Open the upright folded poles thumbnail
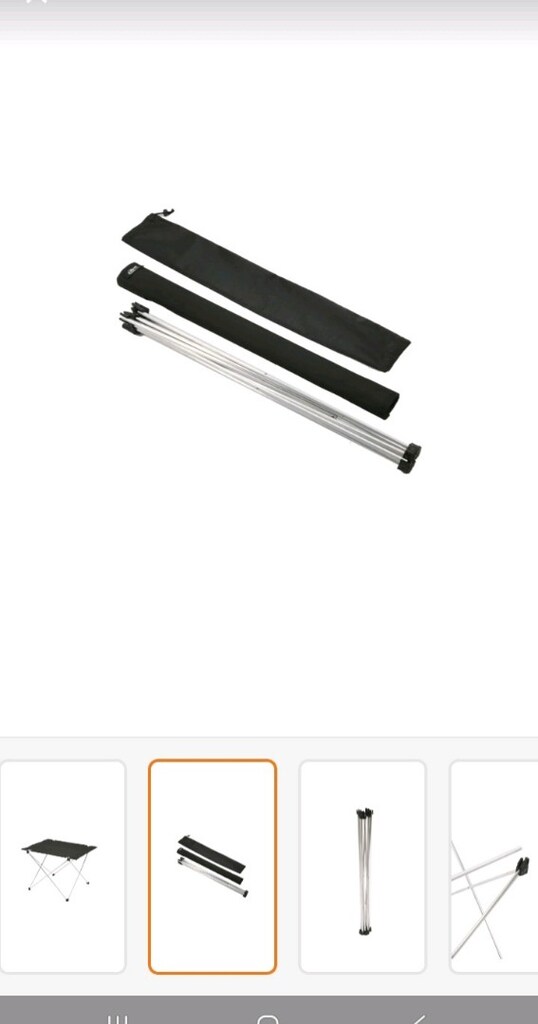This screenshot has width=538, height=1024. [x=362, y=866]
